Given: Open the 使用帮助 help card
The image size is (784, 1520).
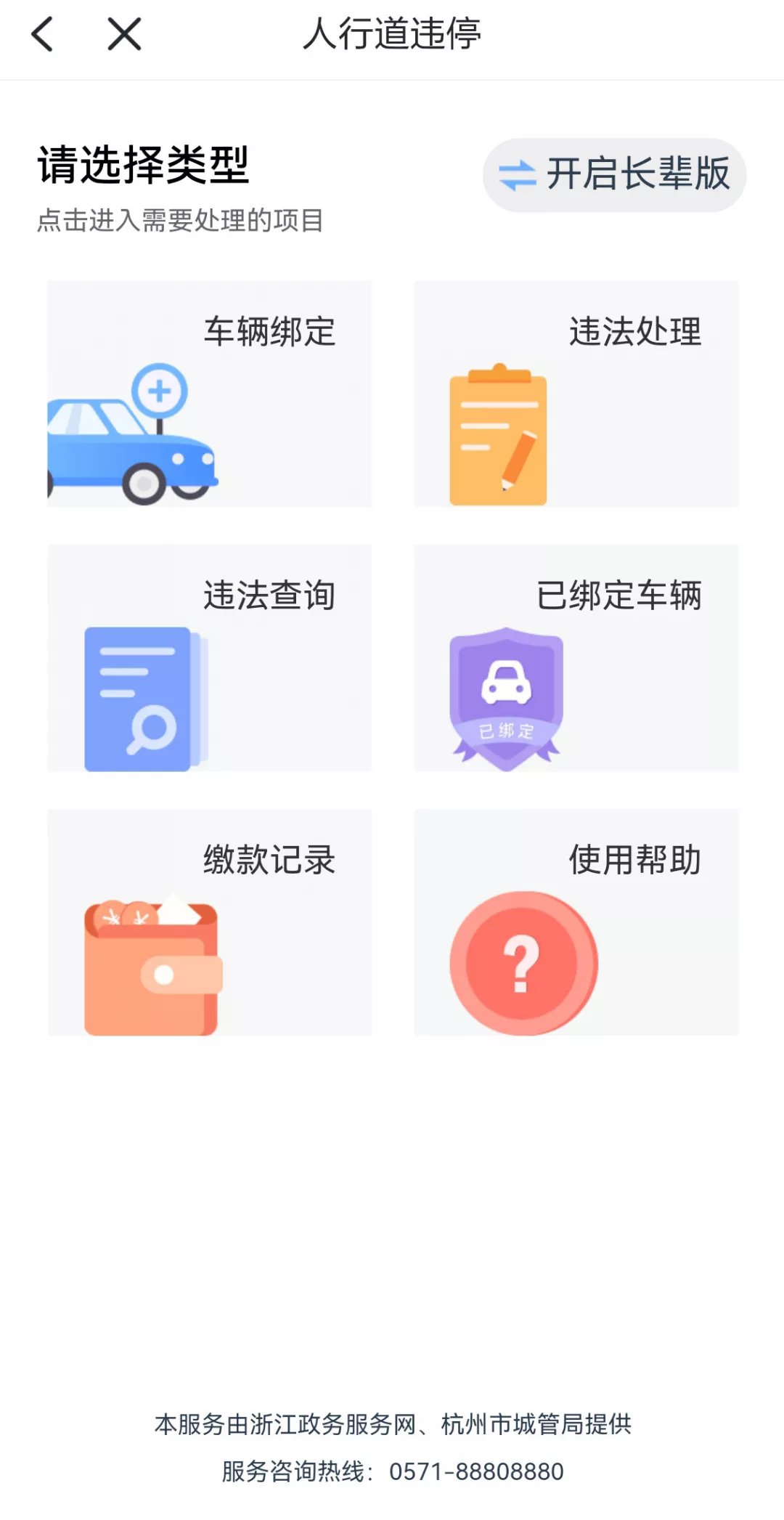Looking at the screenshot, I should [x=576, y=922].
